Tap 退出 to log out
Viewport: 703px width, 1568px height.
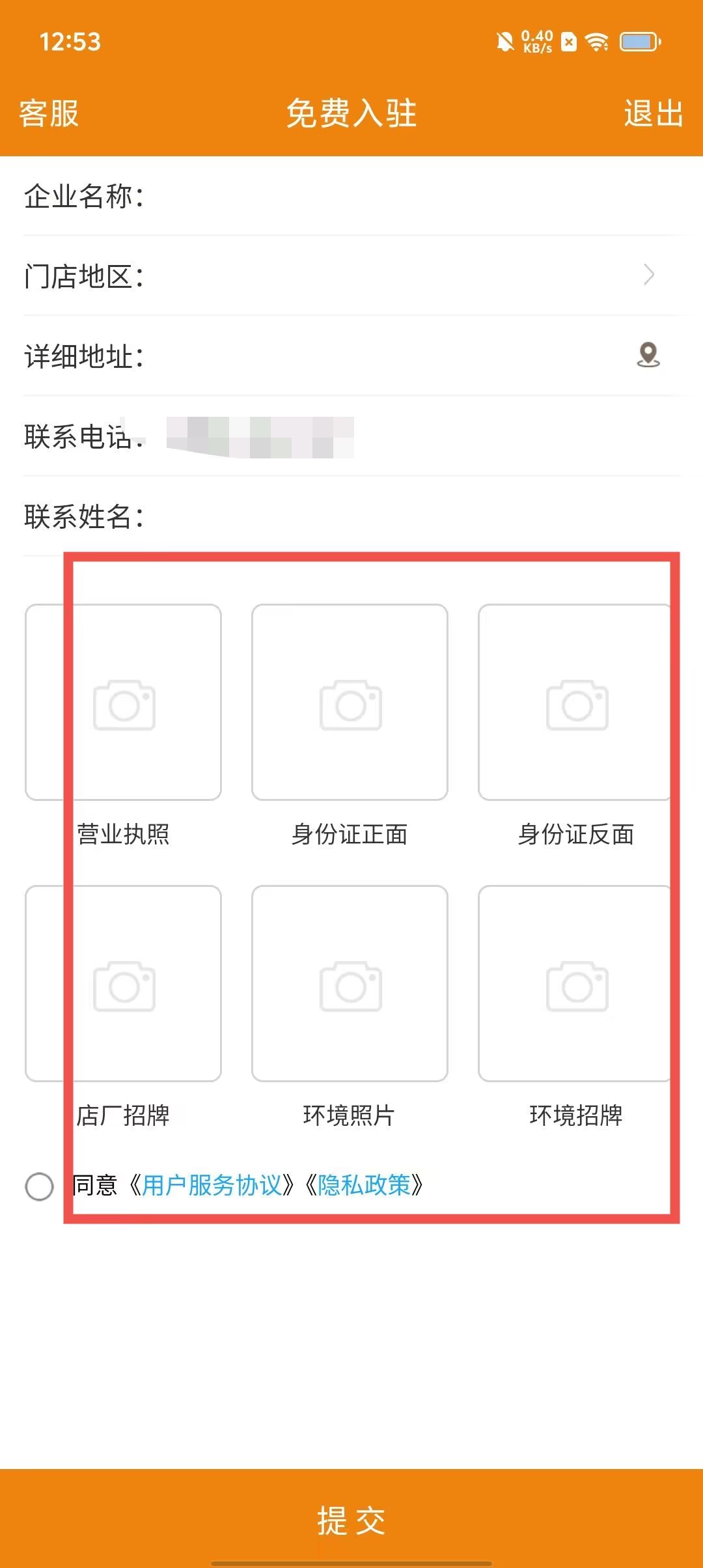coord(653,113)
